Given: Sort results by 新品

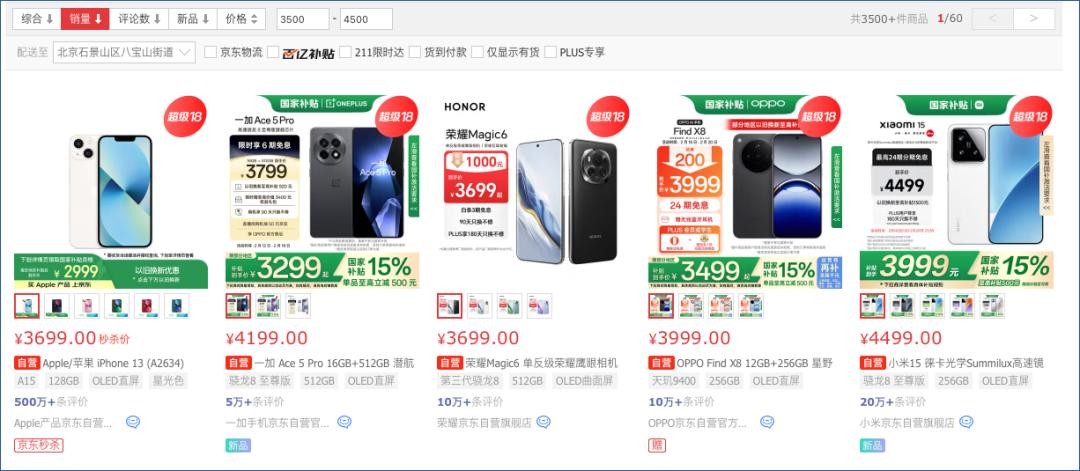Looking at the screenshot, I should [x=193, y=19].
